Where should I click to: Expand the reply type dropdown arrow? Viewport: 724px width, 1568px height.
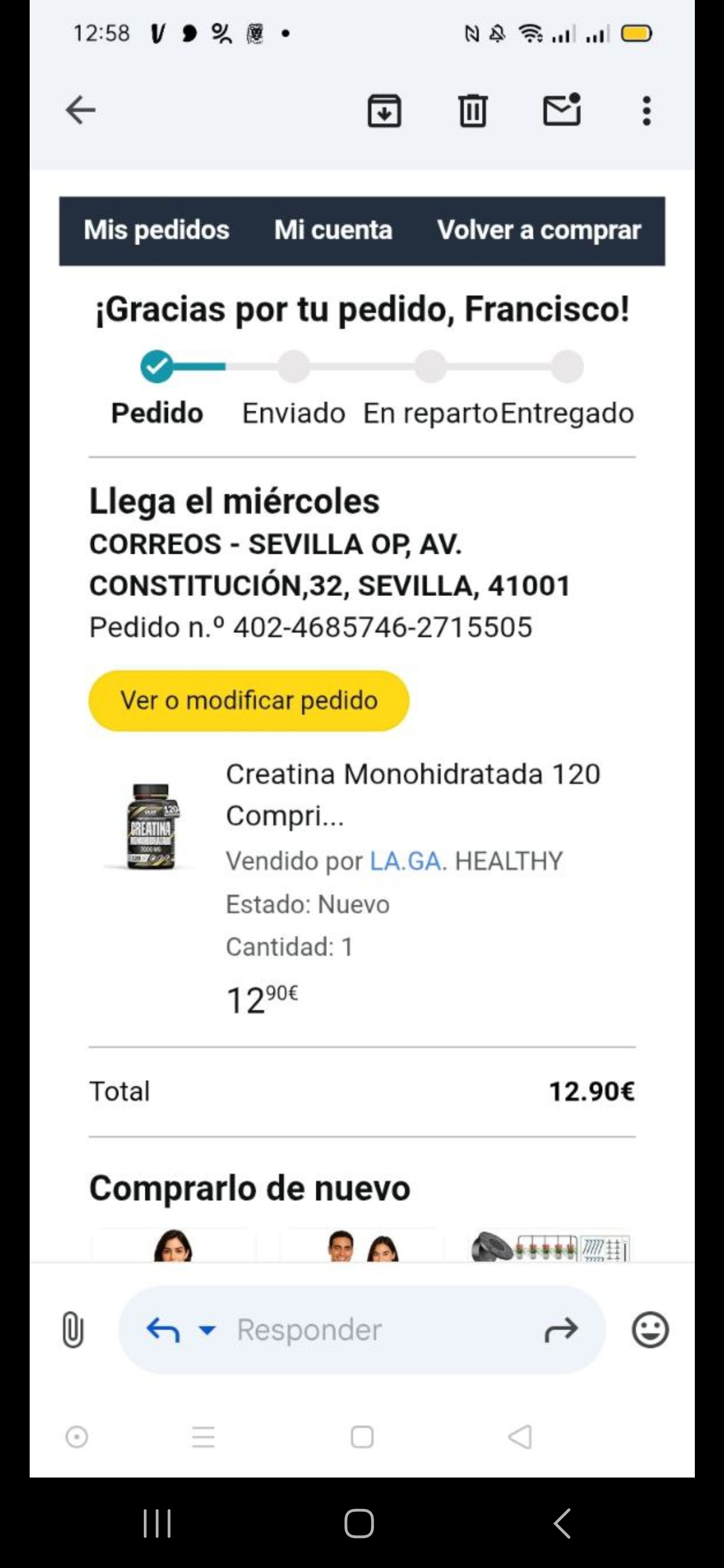pyautogui.click(x=207, y=1330)
